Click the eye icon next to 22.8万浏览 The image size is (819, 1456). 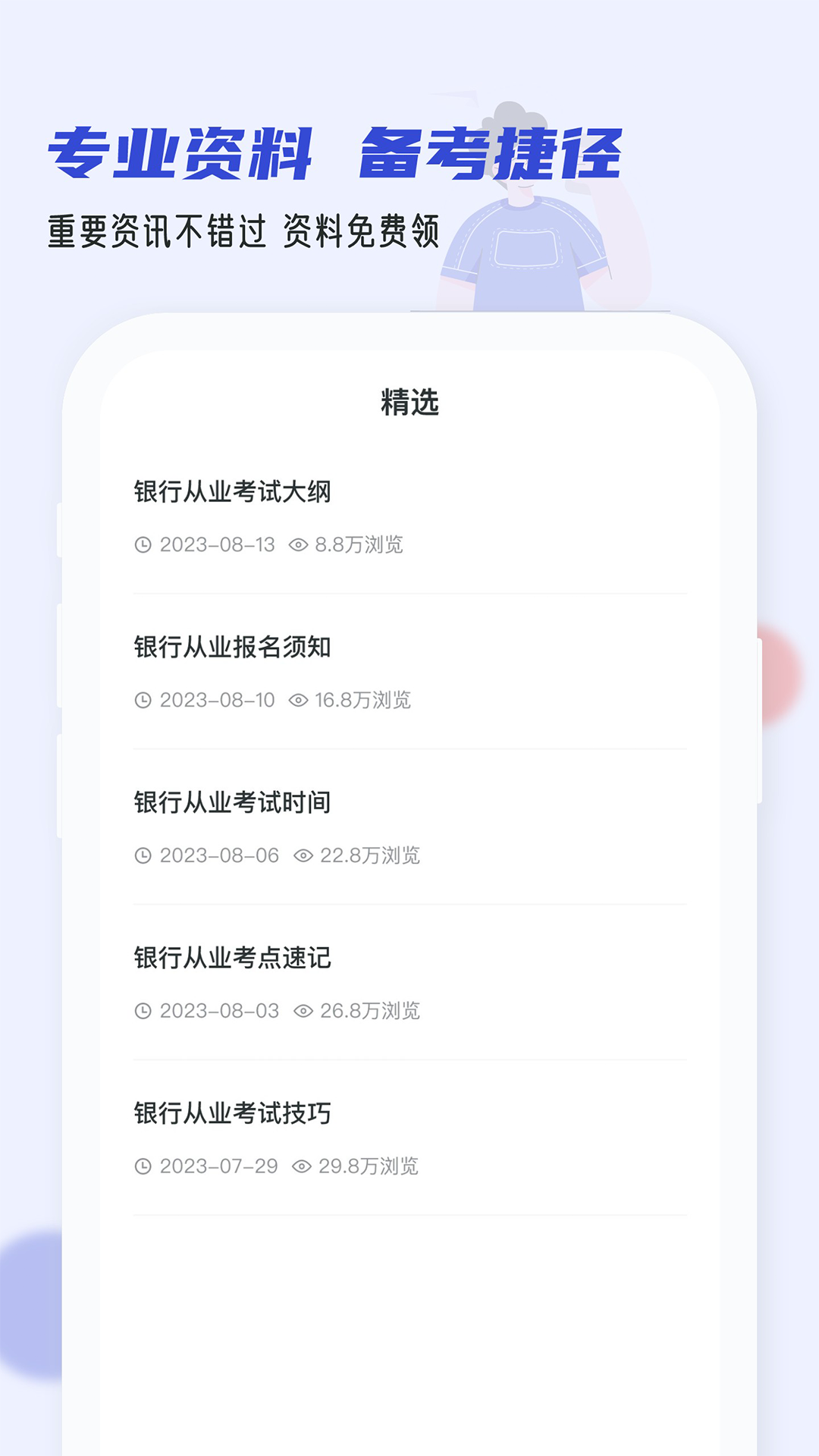click(x=303, y=855)
